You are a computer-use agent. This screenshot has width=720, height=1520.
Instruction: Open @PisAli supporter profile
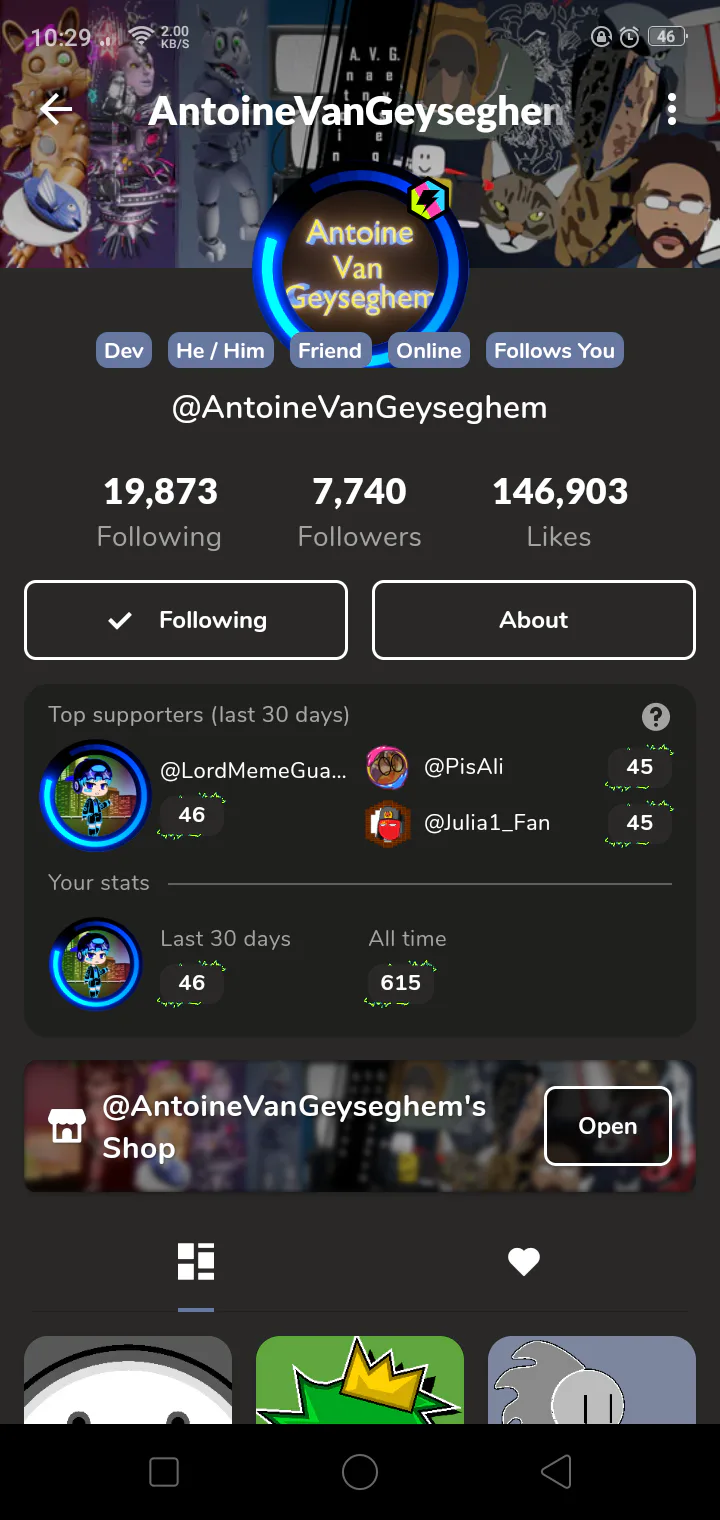point(464,767)
